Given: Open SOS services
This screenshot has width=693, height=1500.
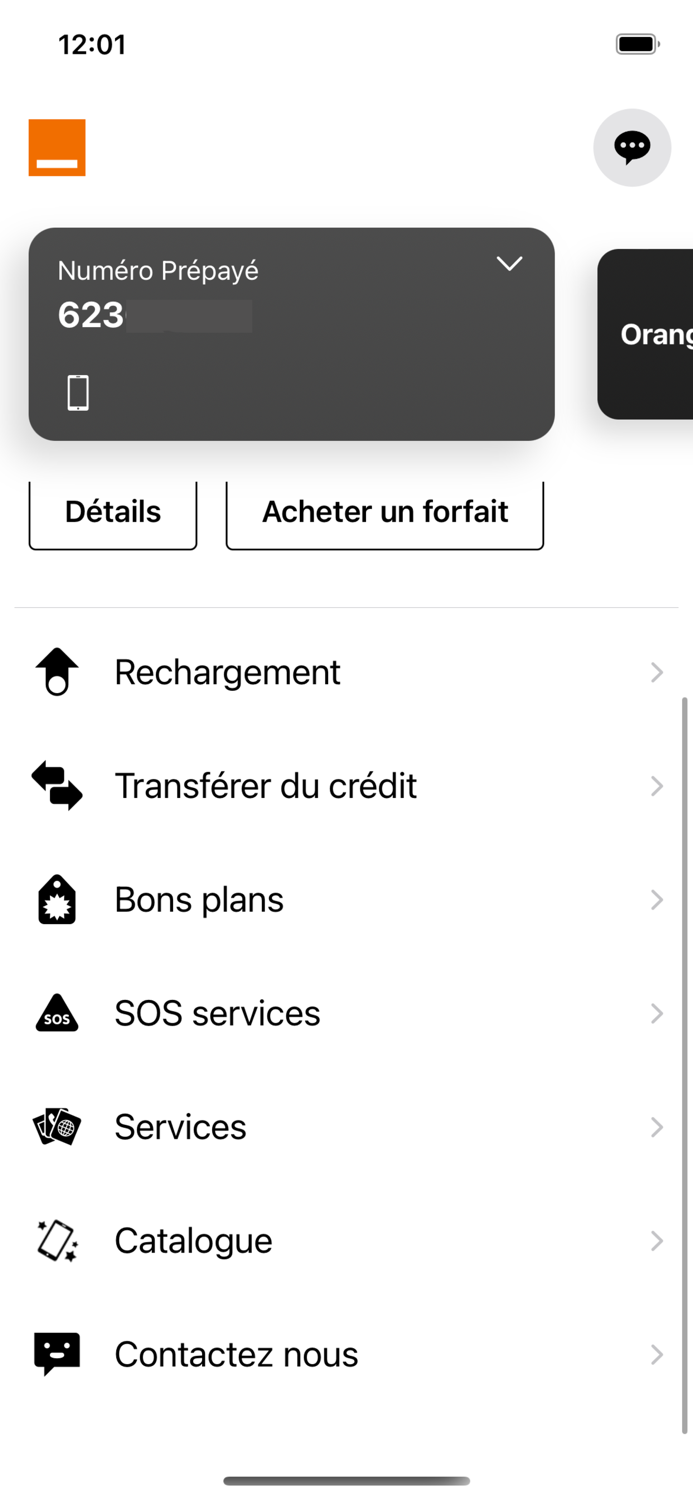Looking at the screenshot, I should 345,1013.
